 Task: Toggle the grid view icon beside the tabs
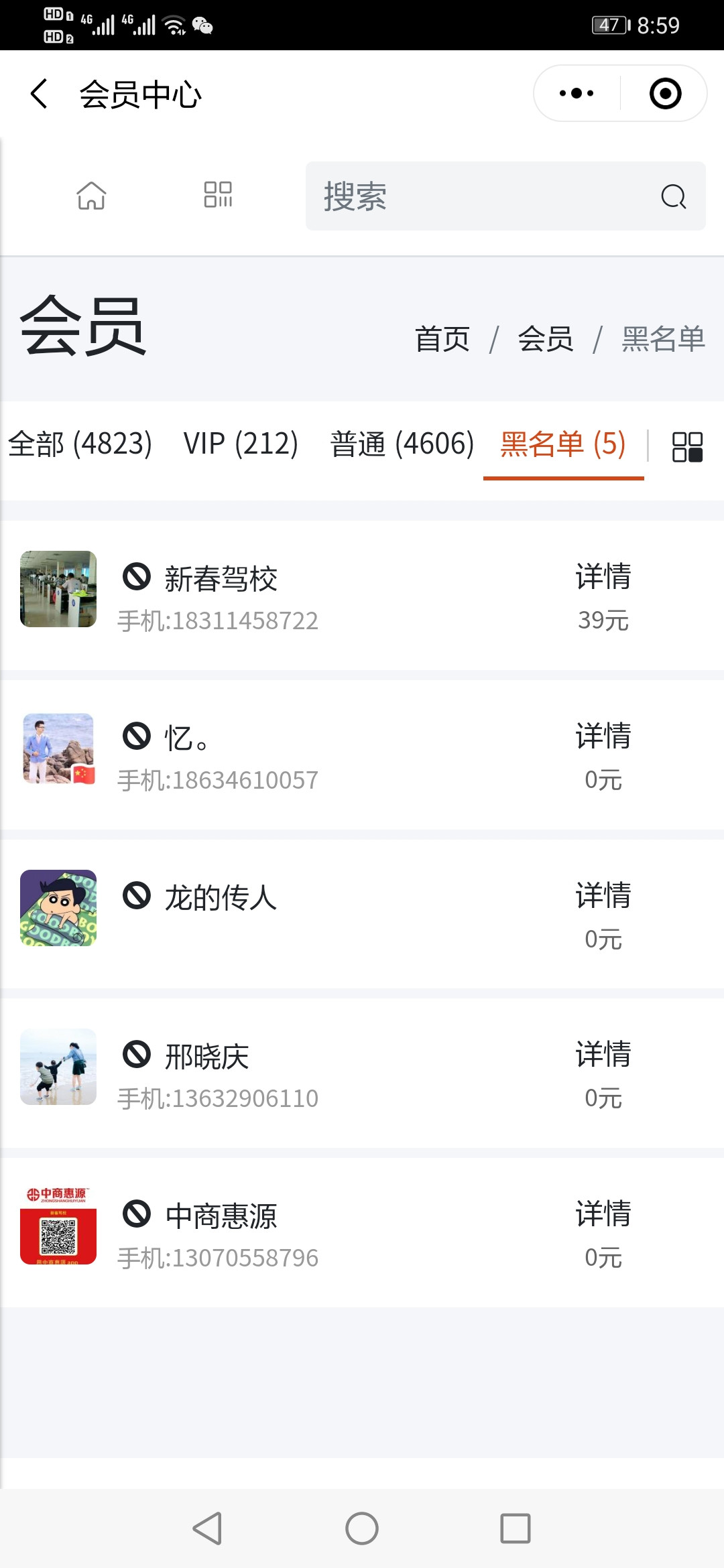687,446
